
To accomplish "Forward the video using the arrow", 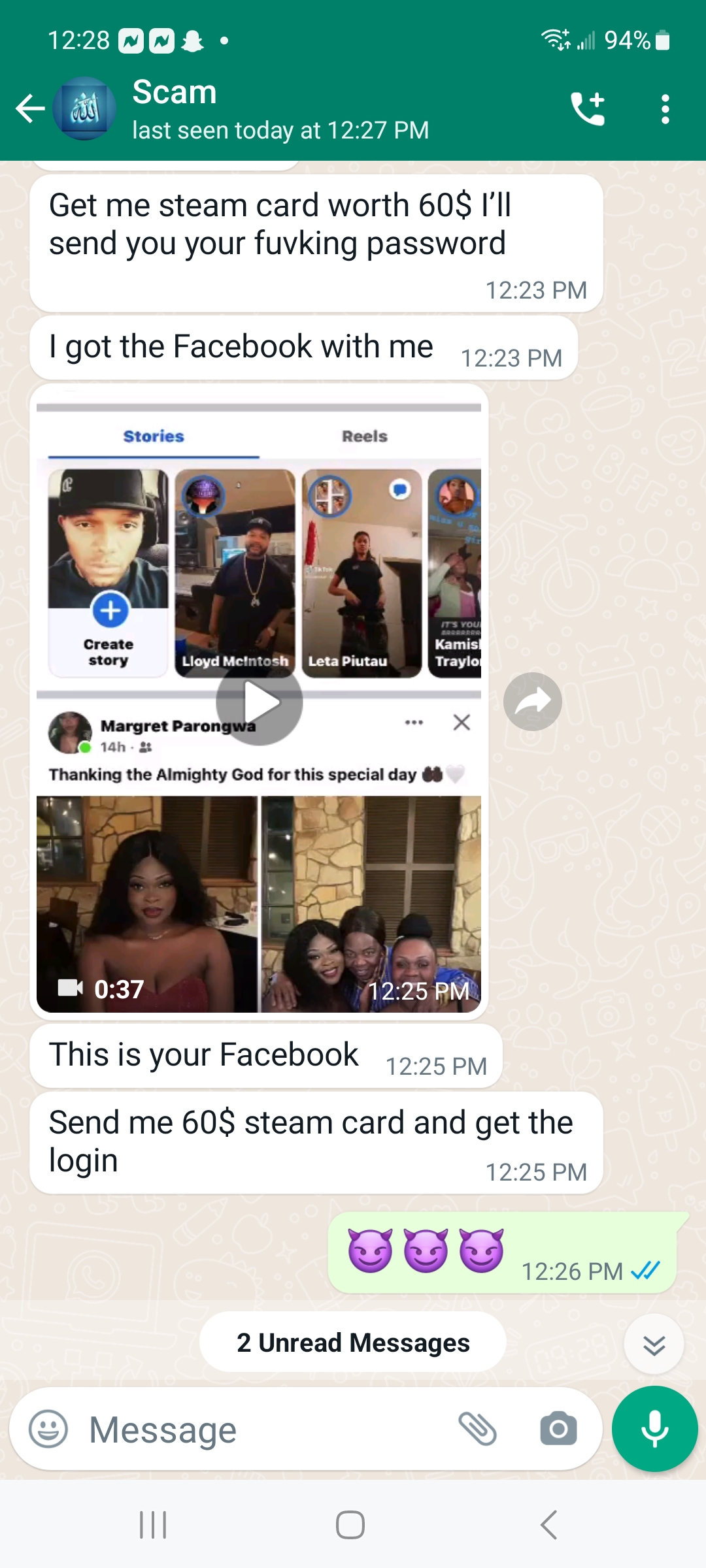I will (533, 702).
